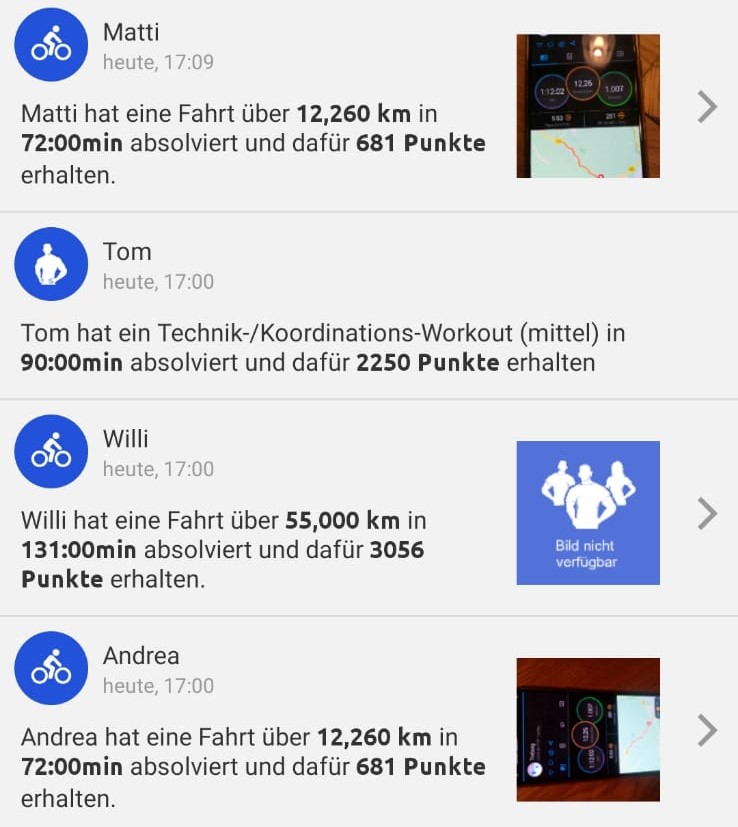The width and height of the screenshot is (738, 827).
Task: Tap Willi's 'Bild nicht verfügbar' placeholder image
Action: [x=587, y=512]
